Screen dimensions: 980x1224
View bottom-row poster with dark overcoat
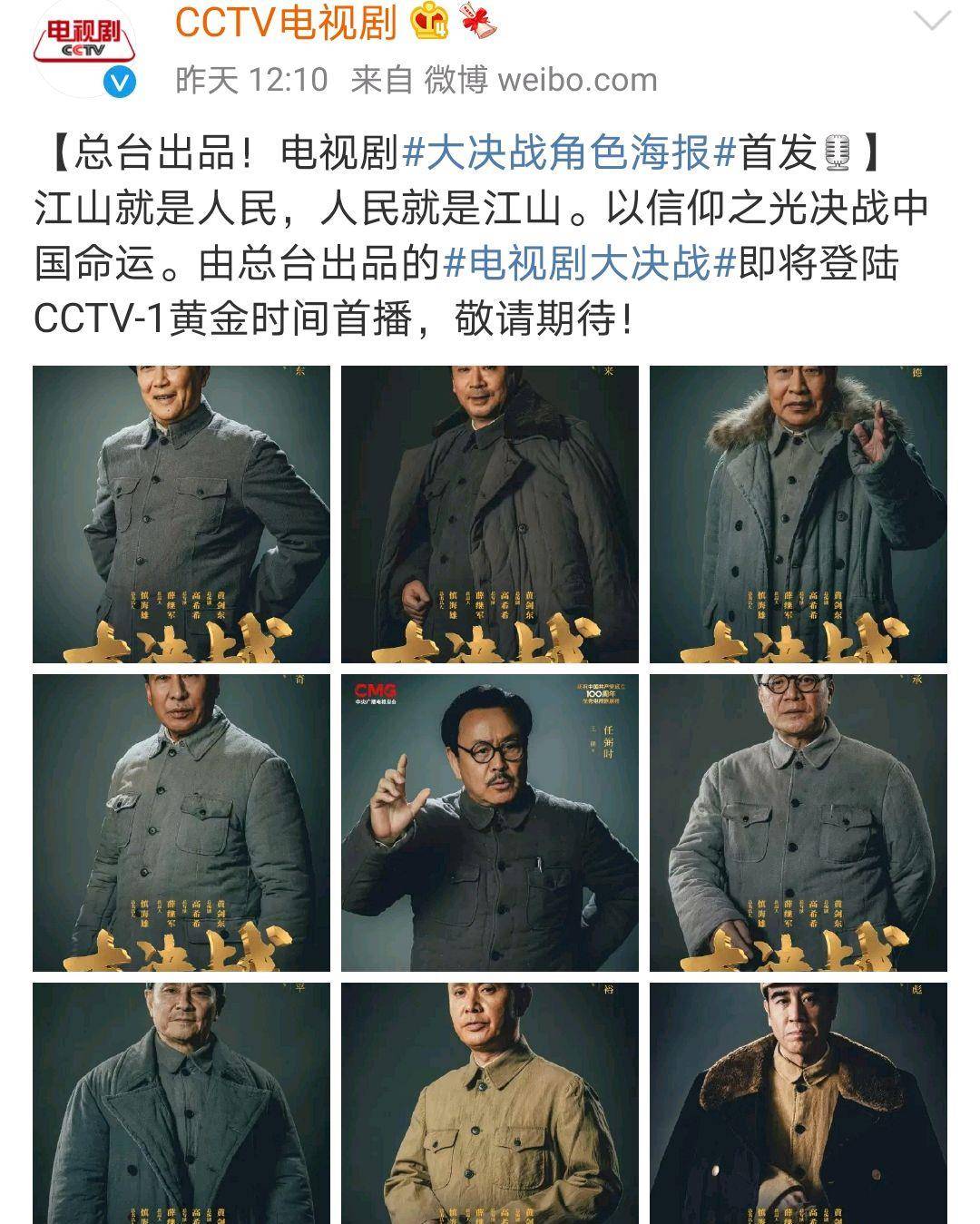point(181,1103)
